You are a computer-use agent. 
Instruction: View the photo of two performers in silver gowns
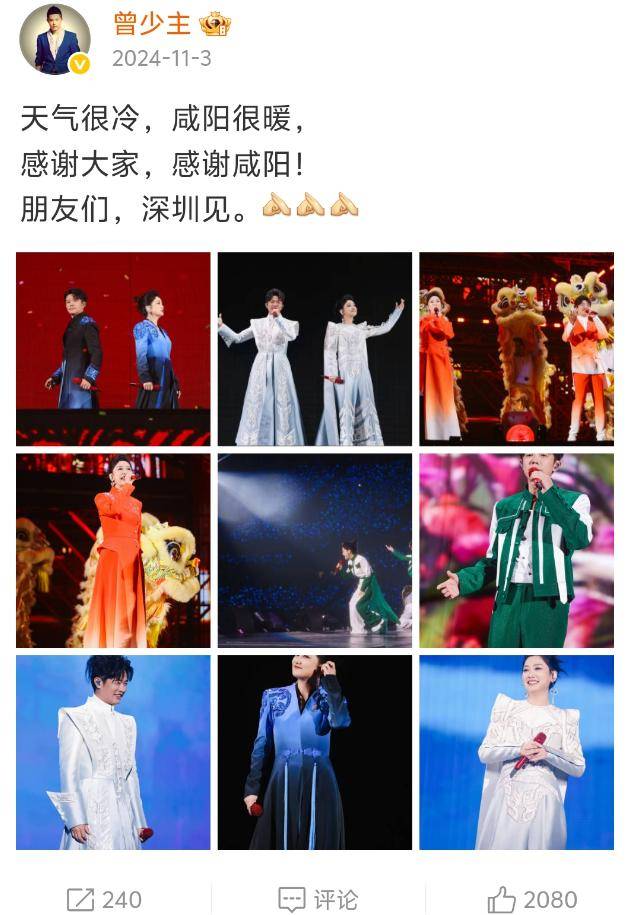315,348
